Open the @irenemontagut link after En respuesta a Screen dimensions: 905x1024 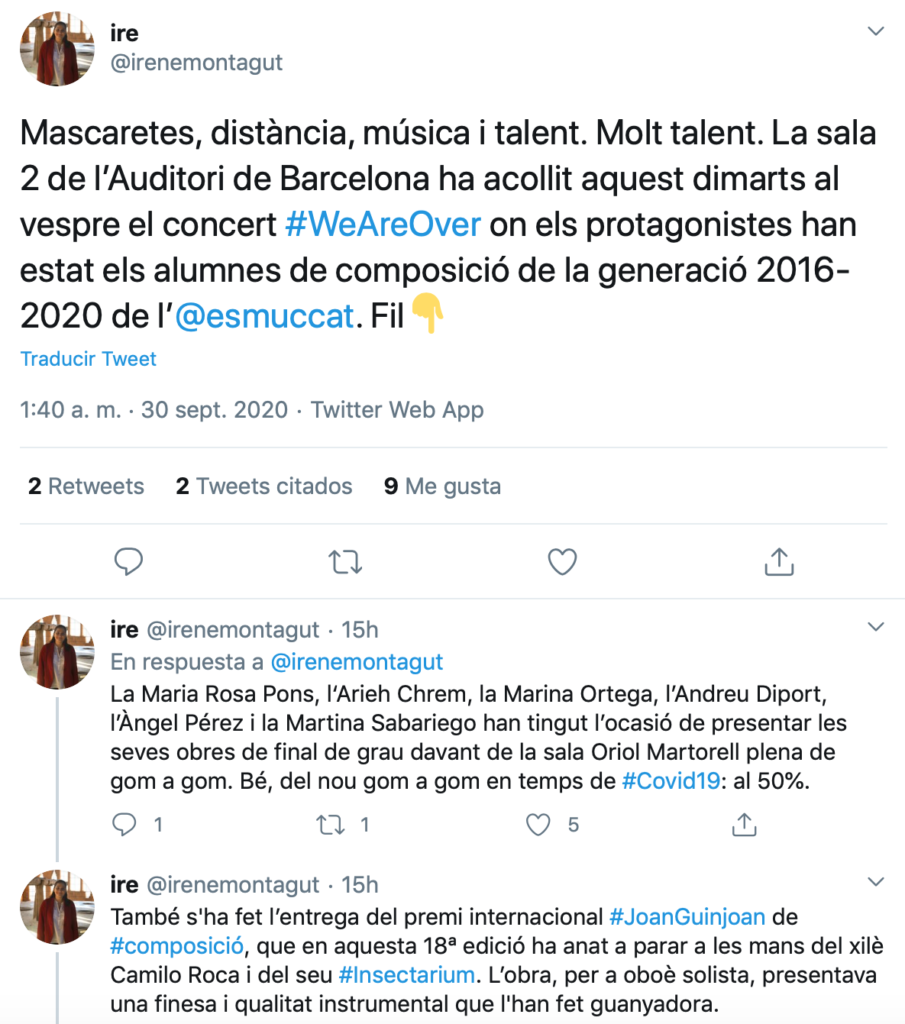click(357, 662)
